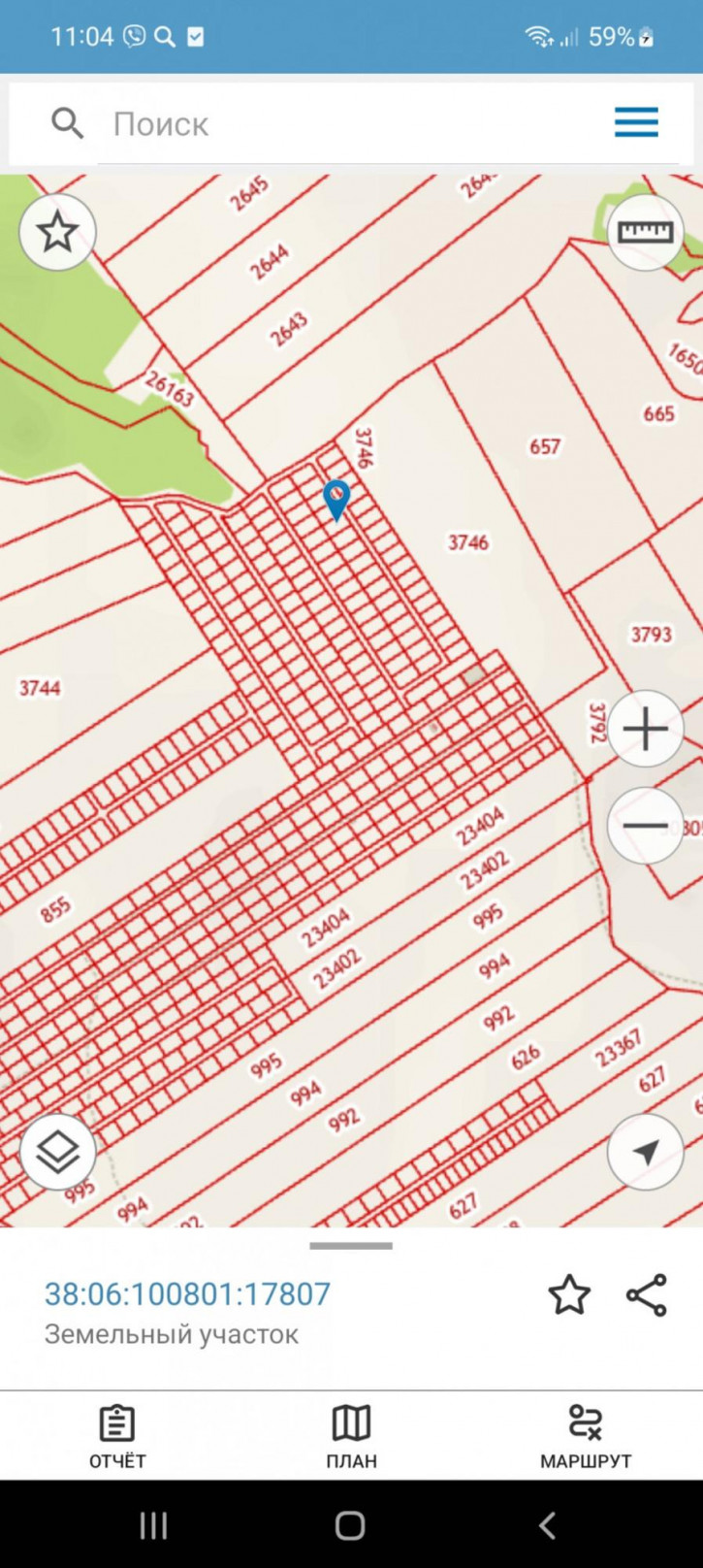Viewport: 703px width, 1568px height.
Task: Expand the bottom sheet handle
Action: (x=351, y=1246)
